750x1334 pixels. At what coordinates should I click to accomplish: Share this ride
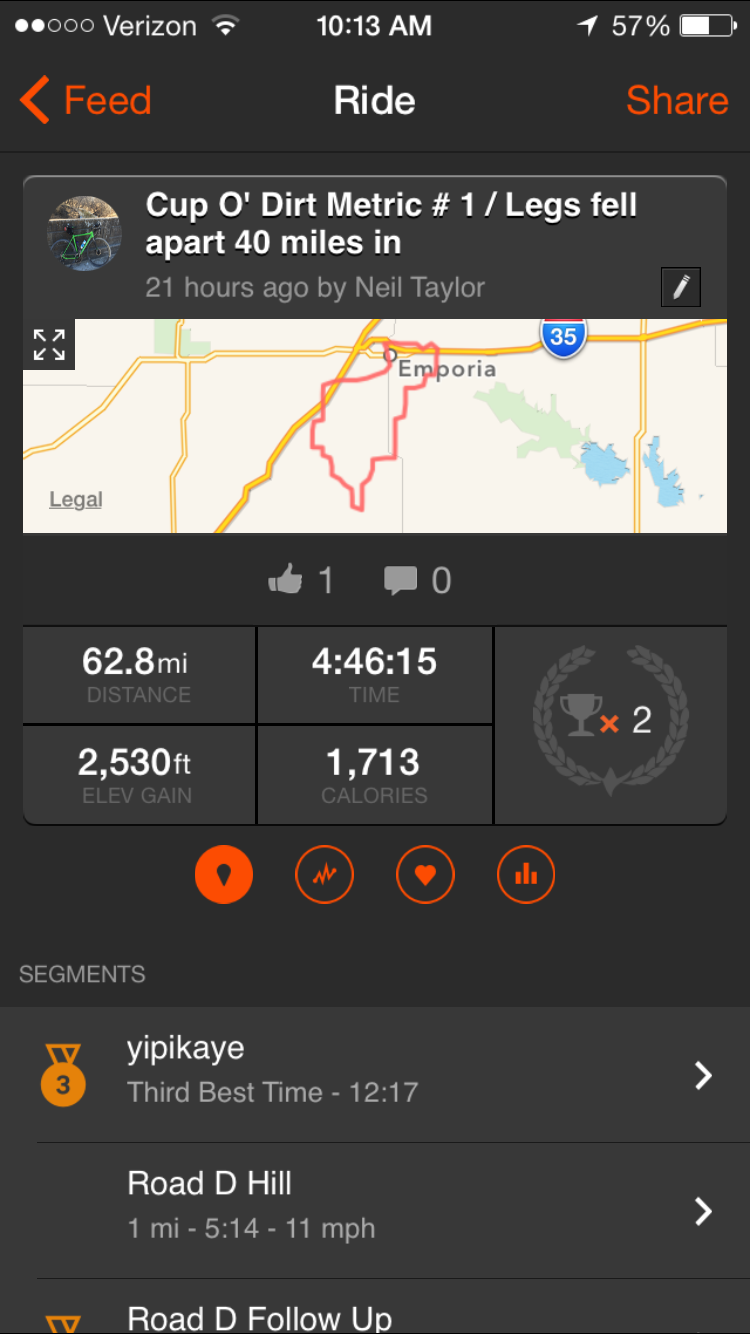click(677, 101)
